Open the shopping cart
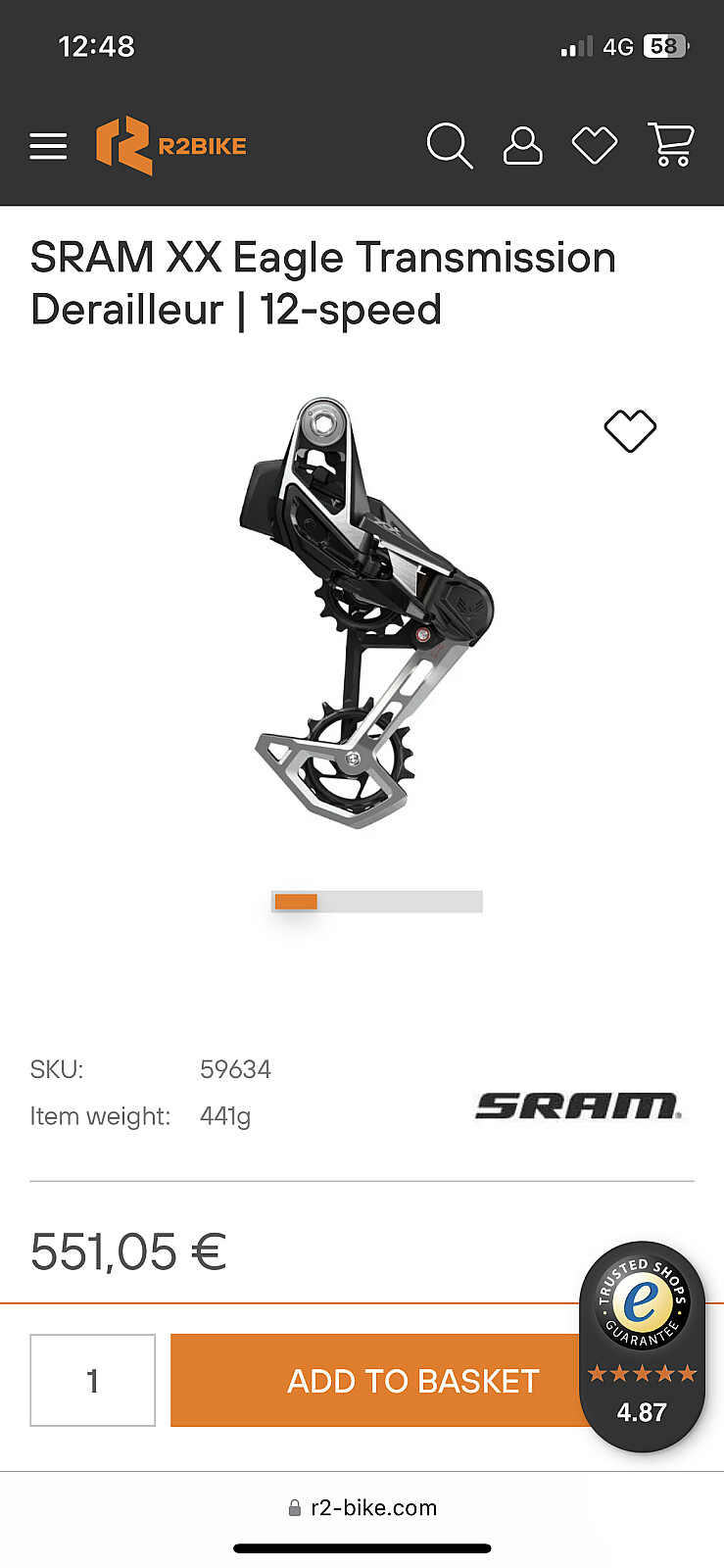Image resolution: width=724 pixels, height=1568 pixels. coord(671,145)
